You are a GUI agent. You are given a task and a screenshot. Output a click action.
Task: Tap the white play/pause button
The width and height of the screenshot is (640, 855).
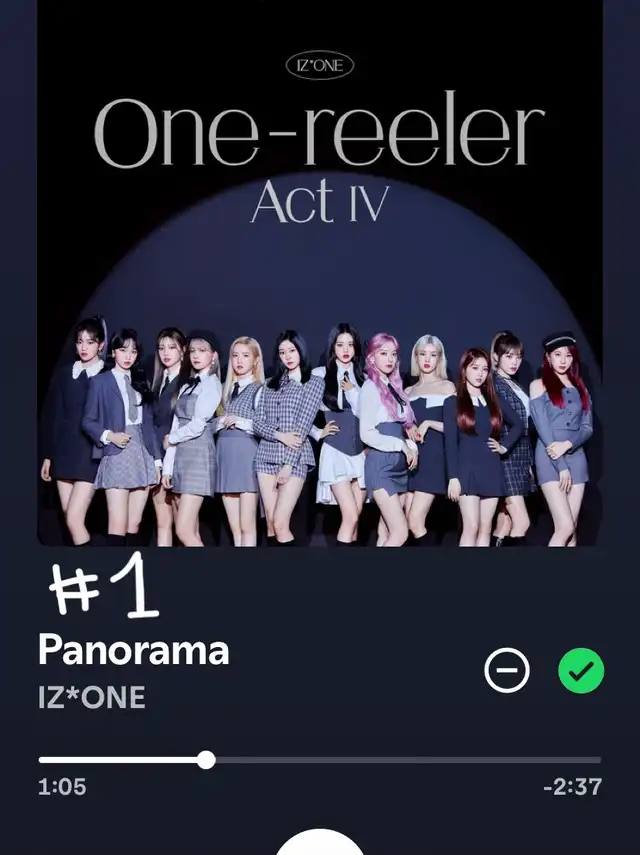(x=319, y=845)
